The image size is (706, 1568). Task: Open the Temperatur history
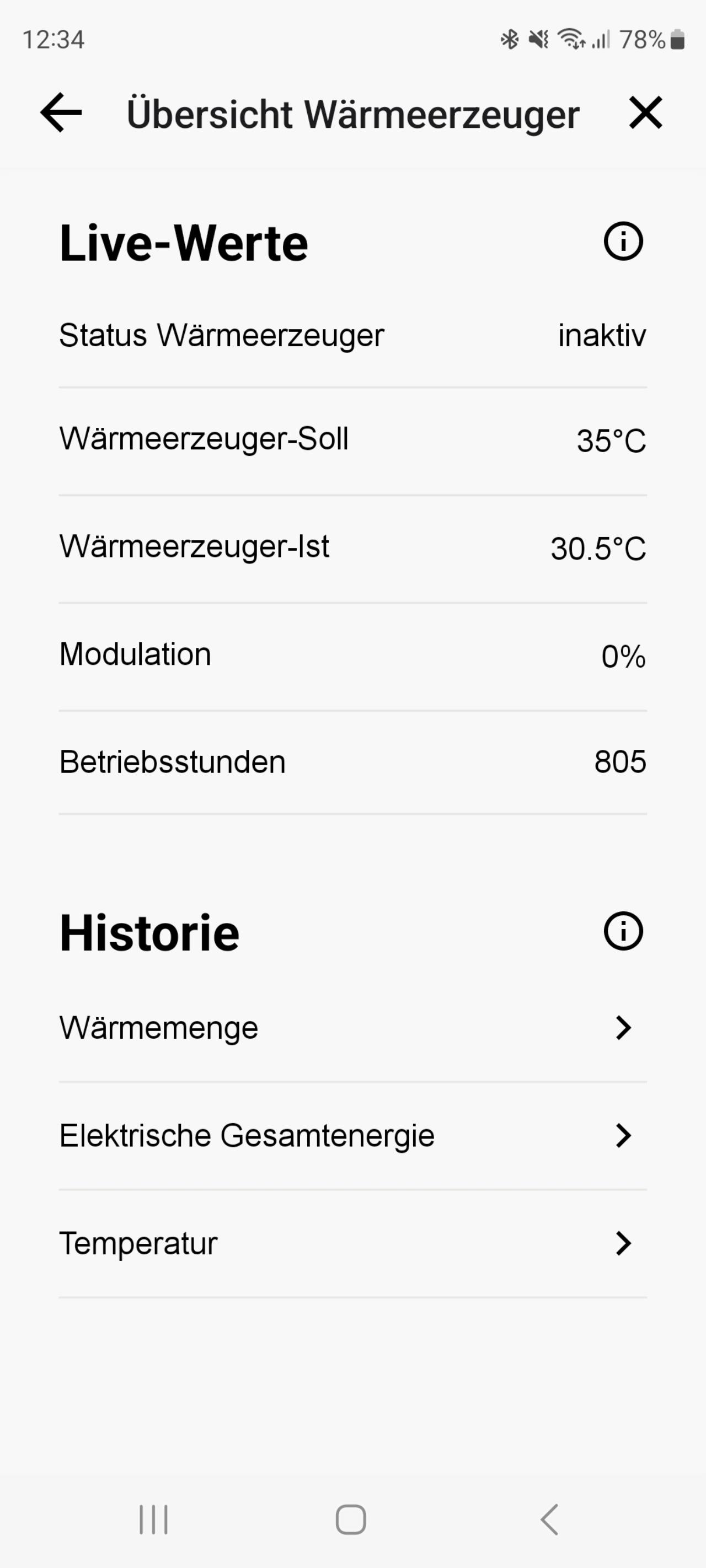(352, 1244)
